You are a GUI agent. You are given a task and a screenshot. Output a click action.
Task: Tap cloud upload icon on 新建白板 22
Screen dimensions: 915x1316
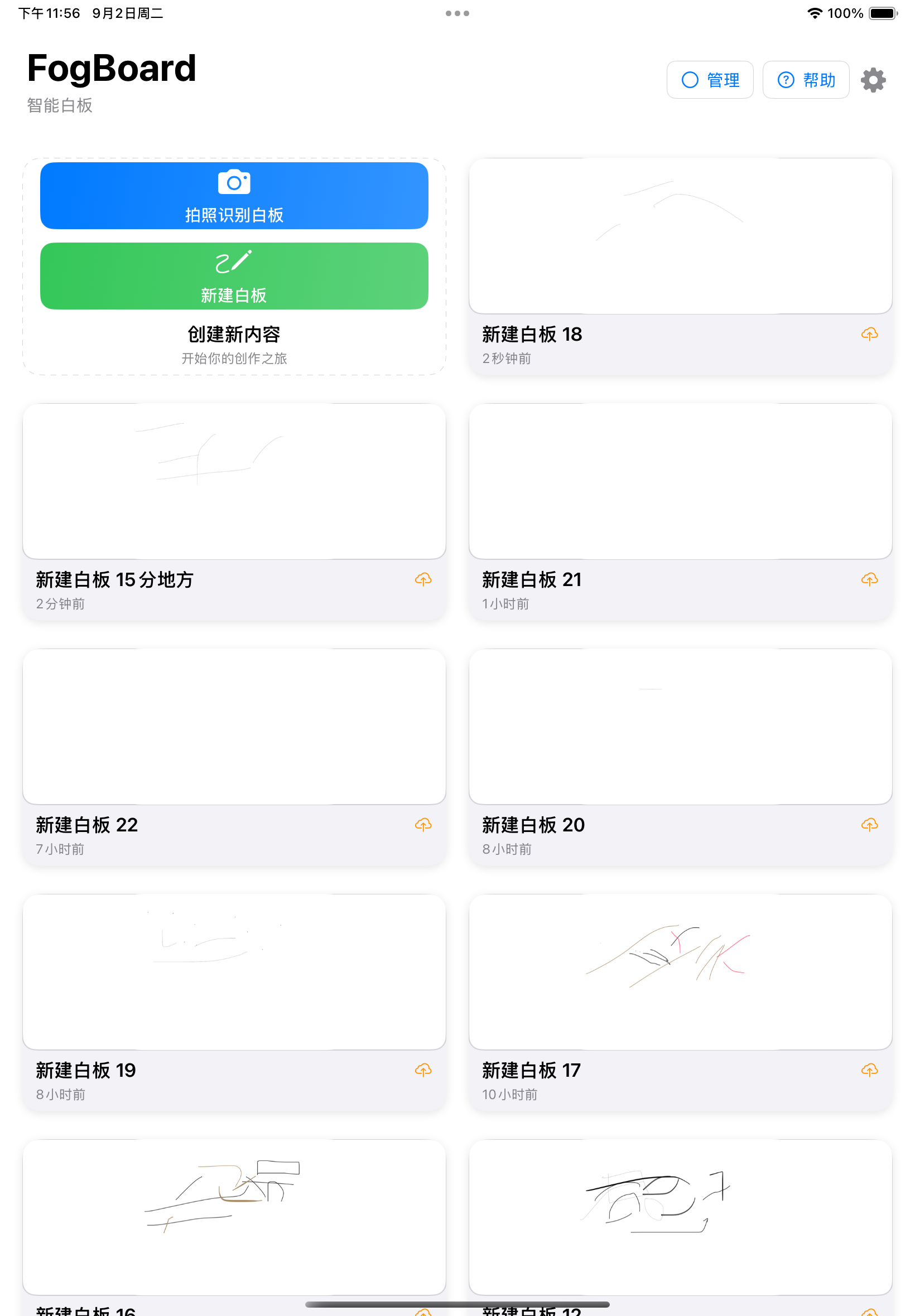click(423, 824)
